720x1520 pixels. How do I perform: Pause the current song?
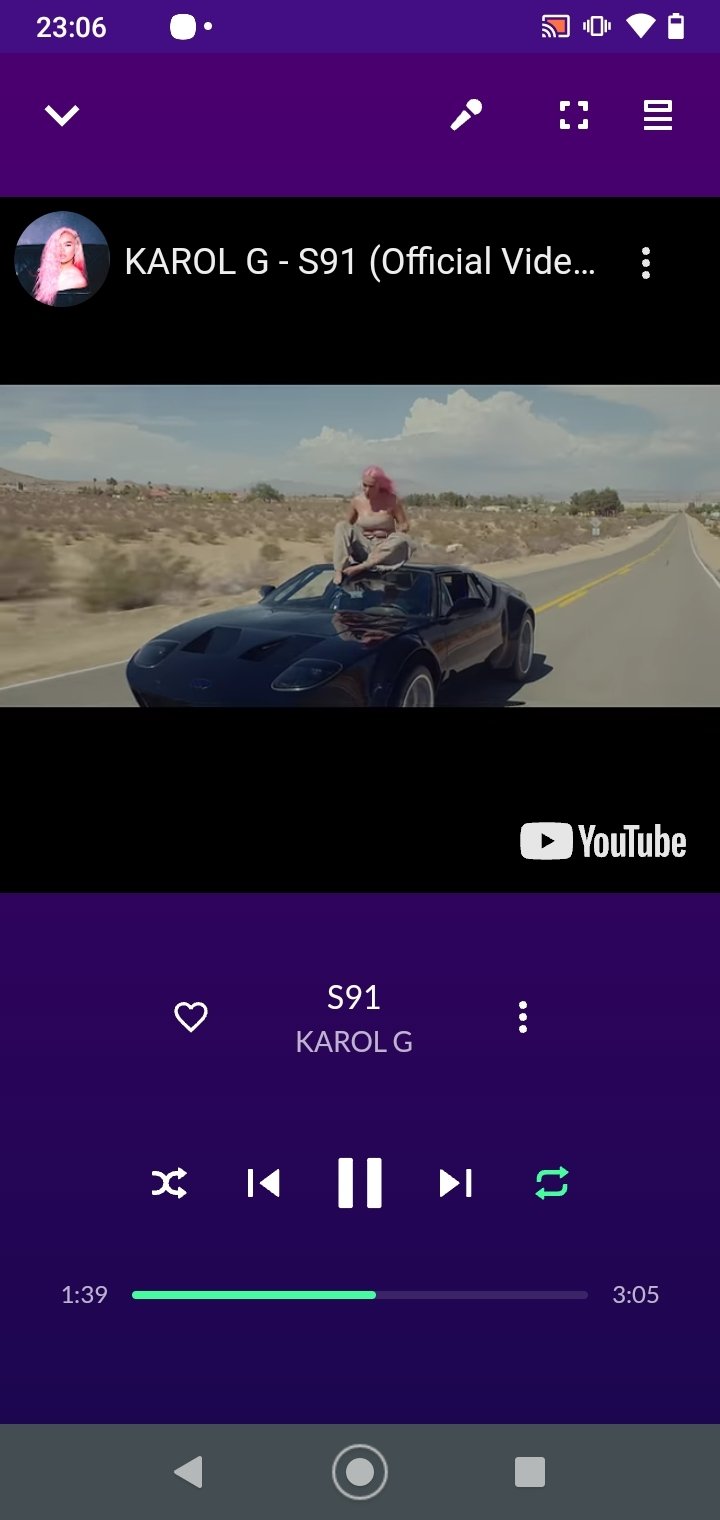pos(360,1184)
